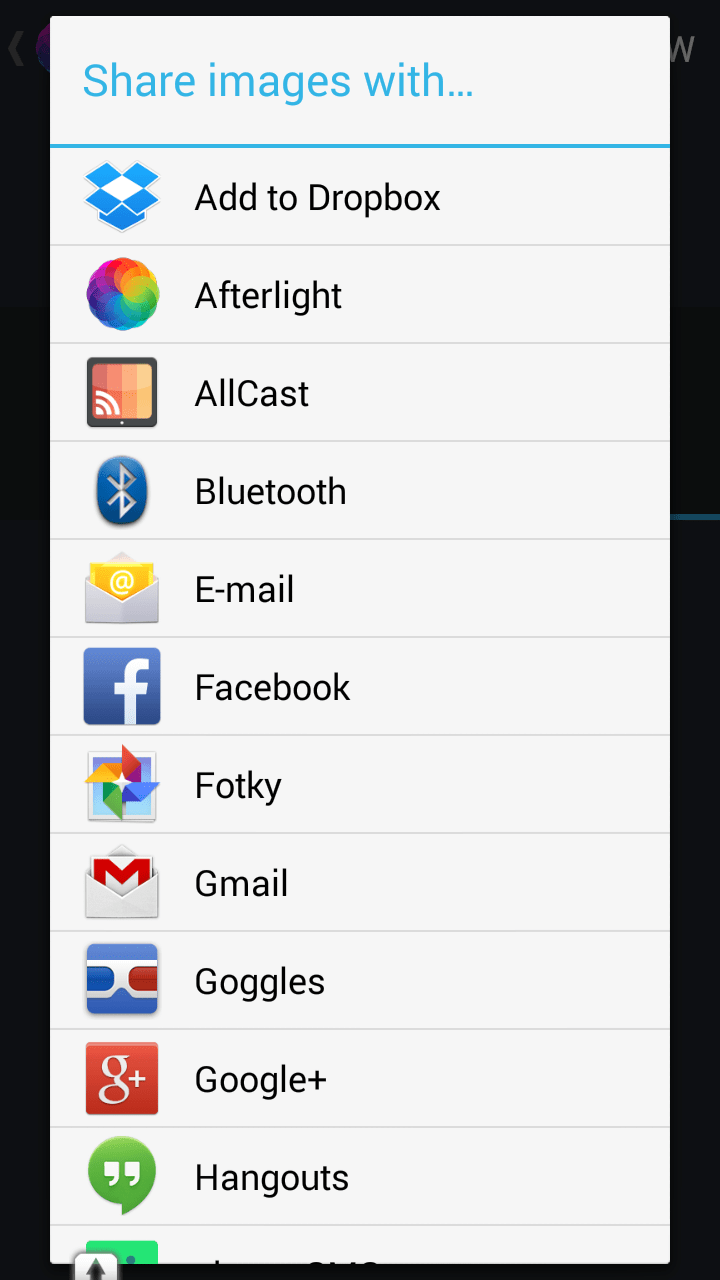Select Goggles in the share list
This screenshot has height=1280, width=720.
pos(360,981)
